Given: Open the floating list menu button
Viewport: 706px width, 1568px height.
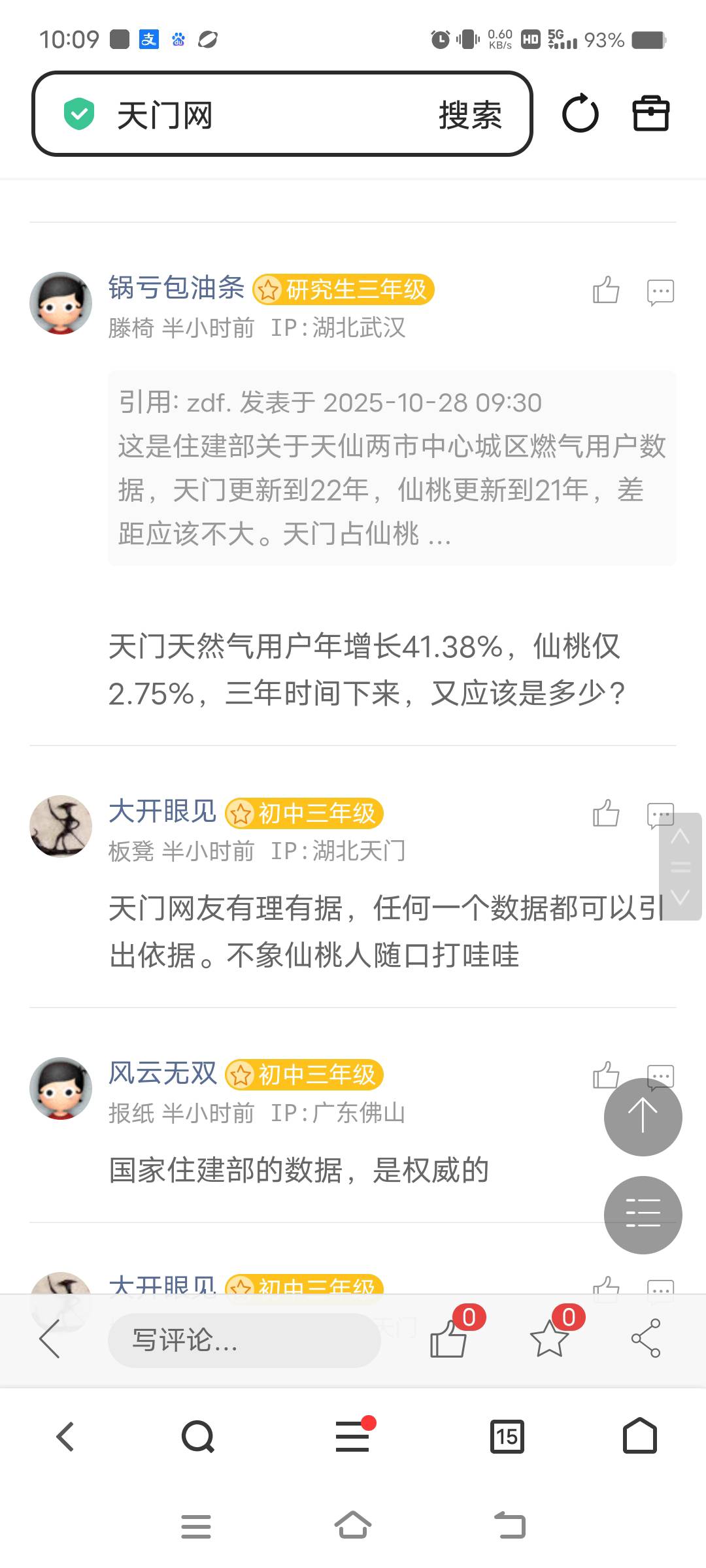Looking at the screenshot, I should [643, 1215].
